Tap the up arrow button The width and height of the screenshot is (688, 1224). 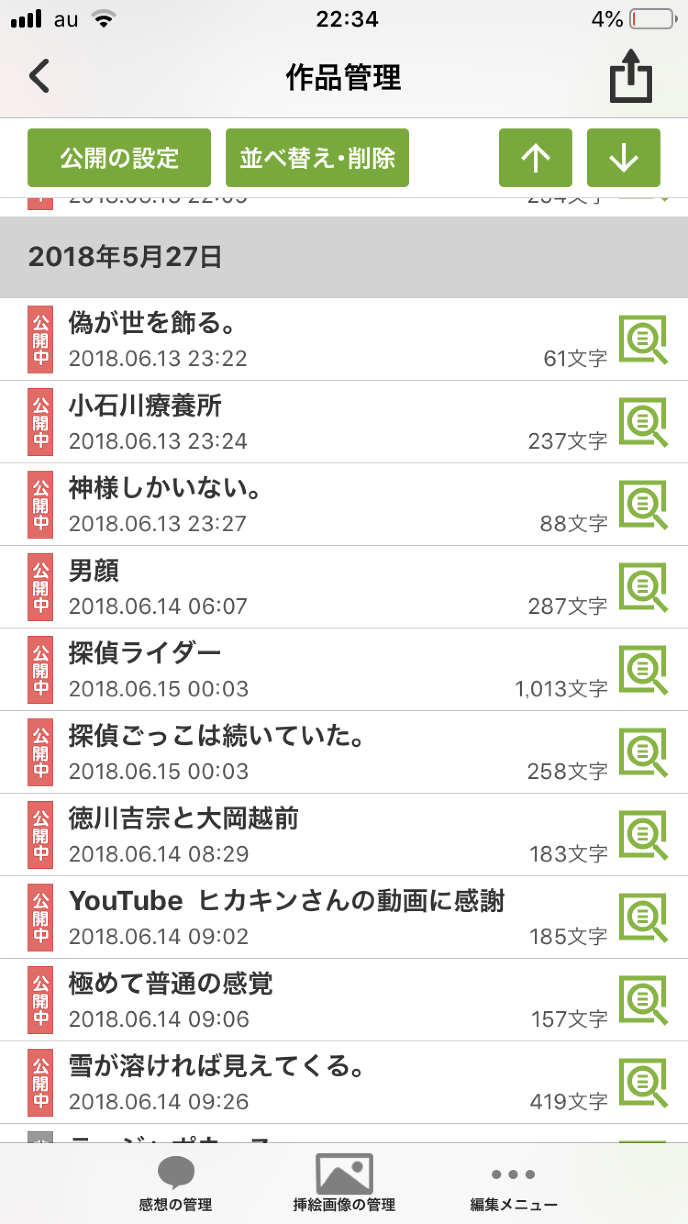tap(535, 158)
